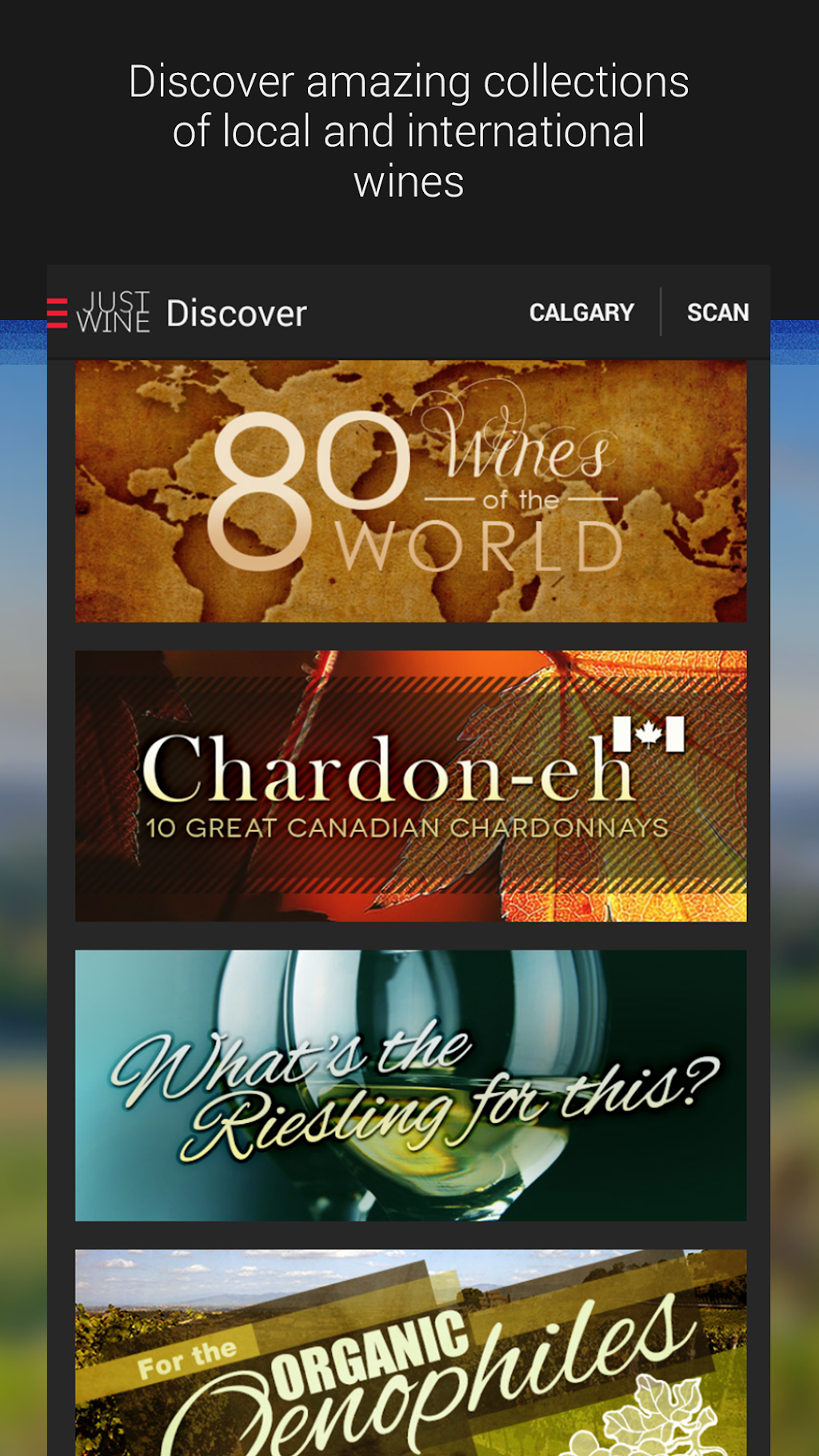Select the Organic Oenophiles collection card

(x=410, y=1353)
